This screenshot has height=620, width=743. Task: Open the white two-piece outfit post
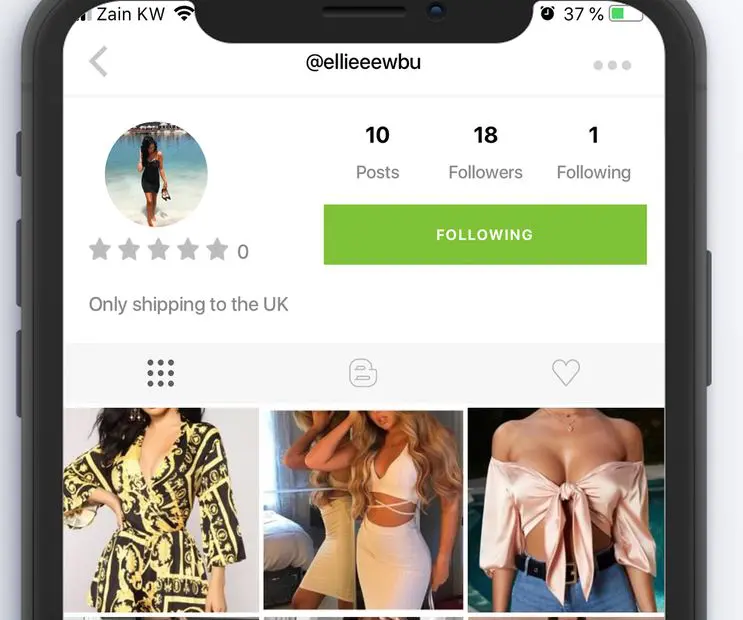tap(363, 508)
